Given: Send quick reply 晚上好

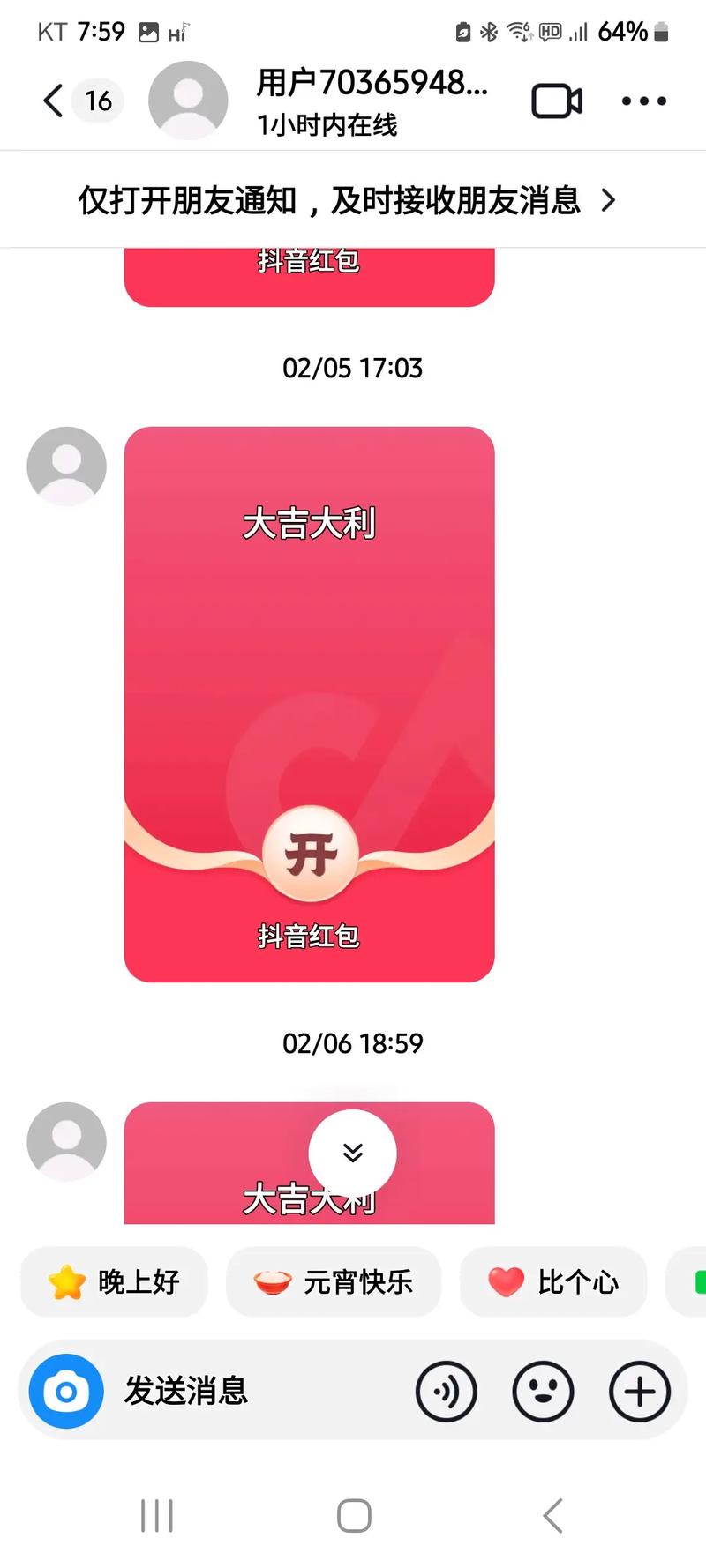Looking at the screenshot, I should (x=115, y=1281).
